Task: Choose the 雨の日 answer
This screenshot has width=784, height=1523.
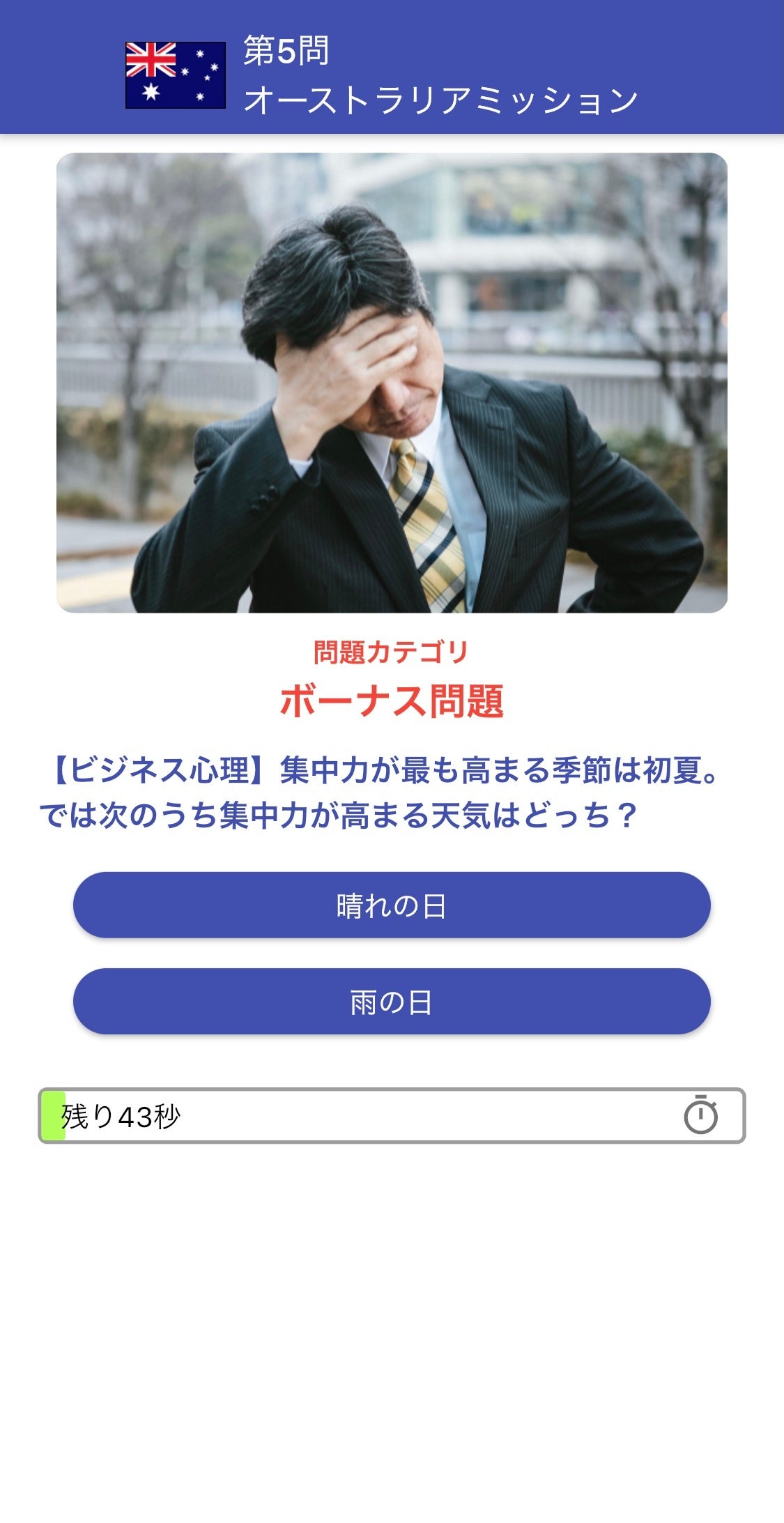Action: click(392, 1001)
